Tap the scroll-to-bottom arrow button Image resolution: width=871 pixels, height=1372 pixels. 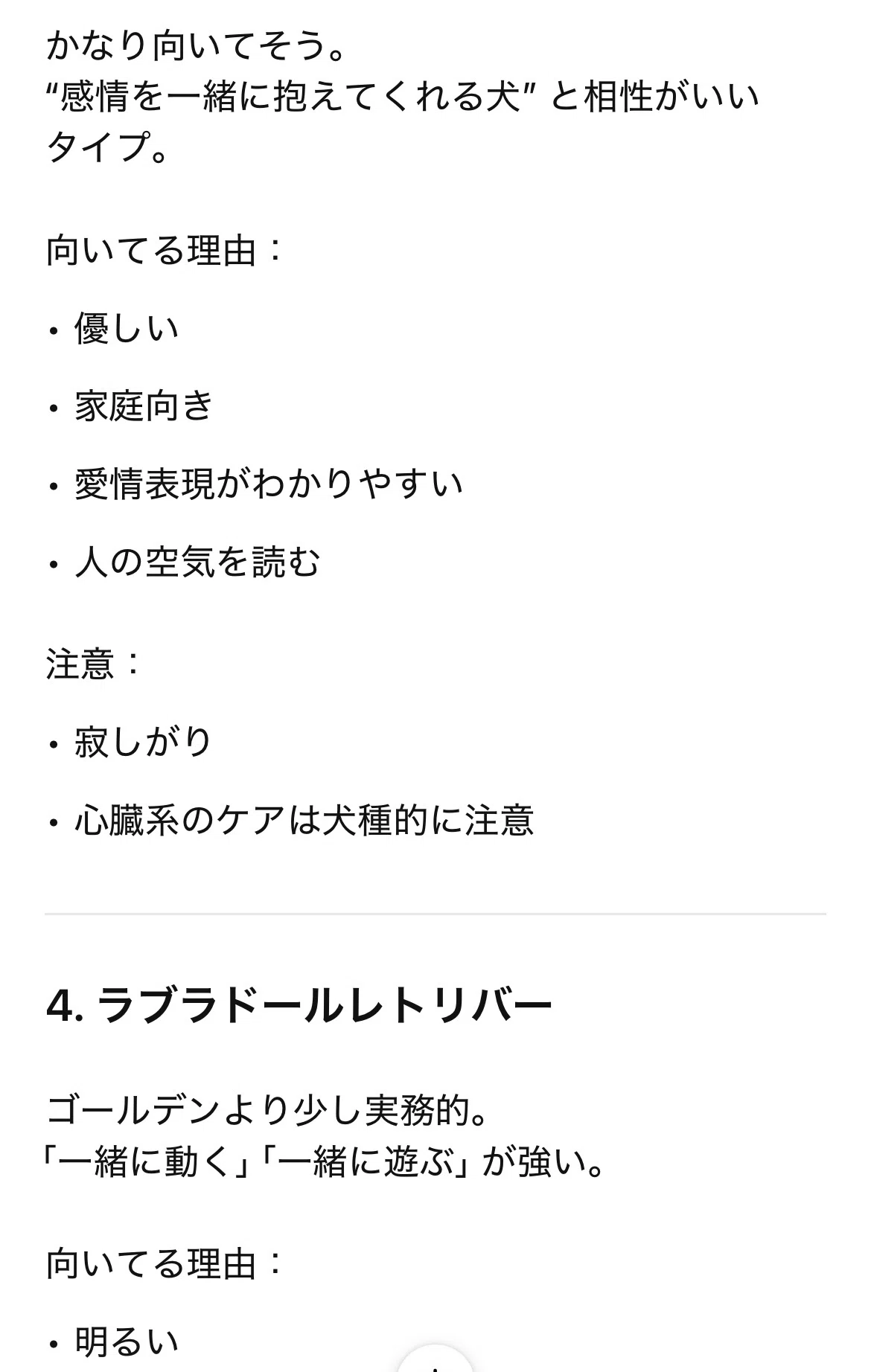point(435,1360)
